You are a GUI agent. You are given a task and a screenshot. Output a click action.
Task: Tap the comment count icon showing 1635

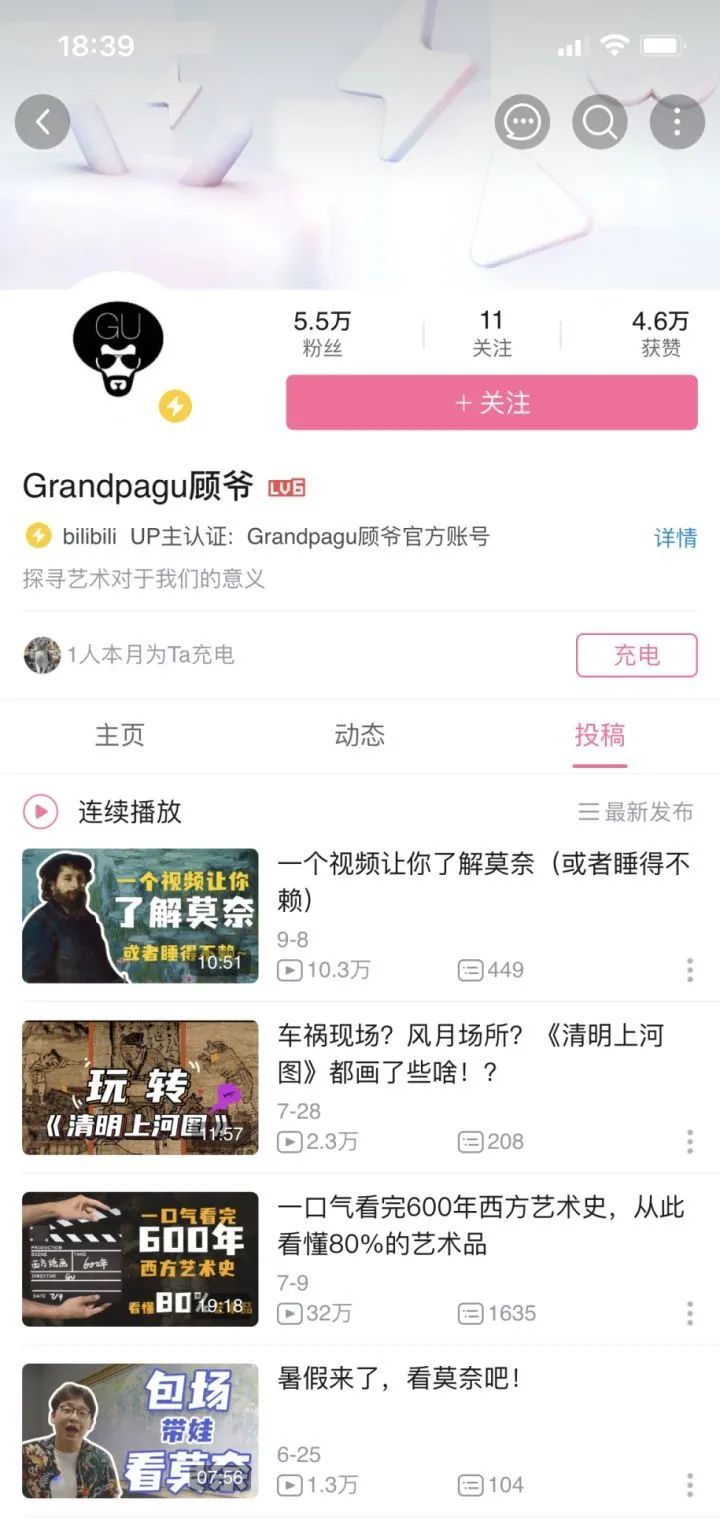pyautogui.click(x=469, y=1313)
